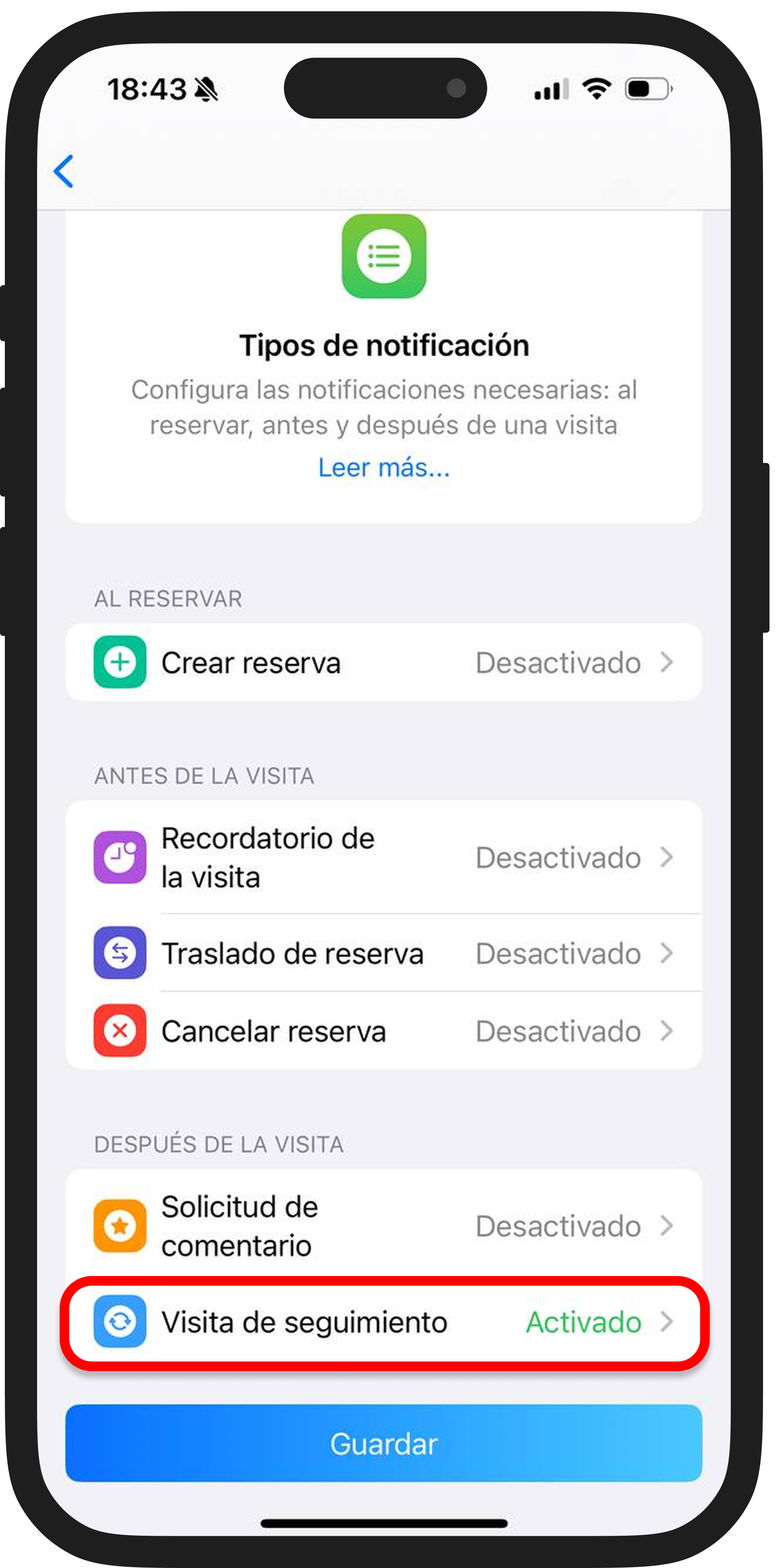Go back using the blue back arrow

64,171
